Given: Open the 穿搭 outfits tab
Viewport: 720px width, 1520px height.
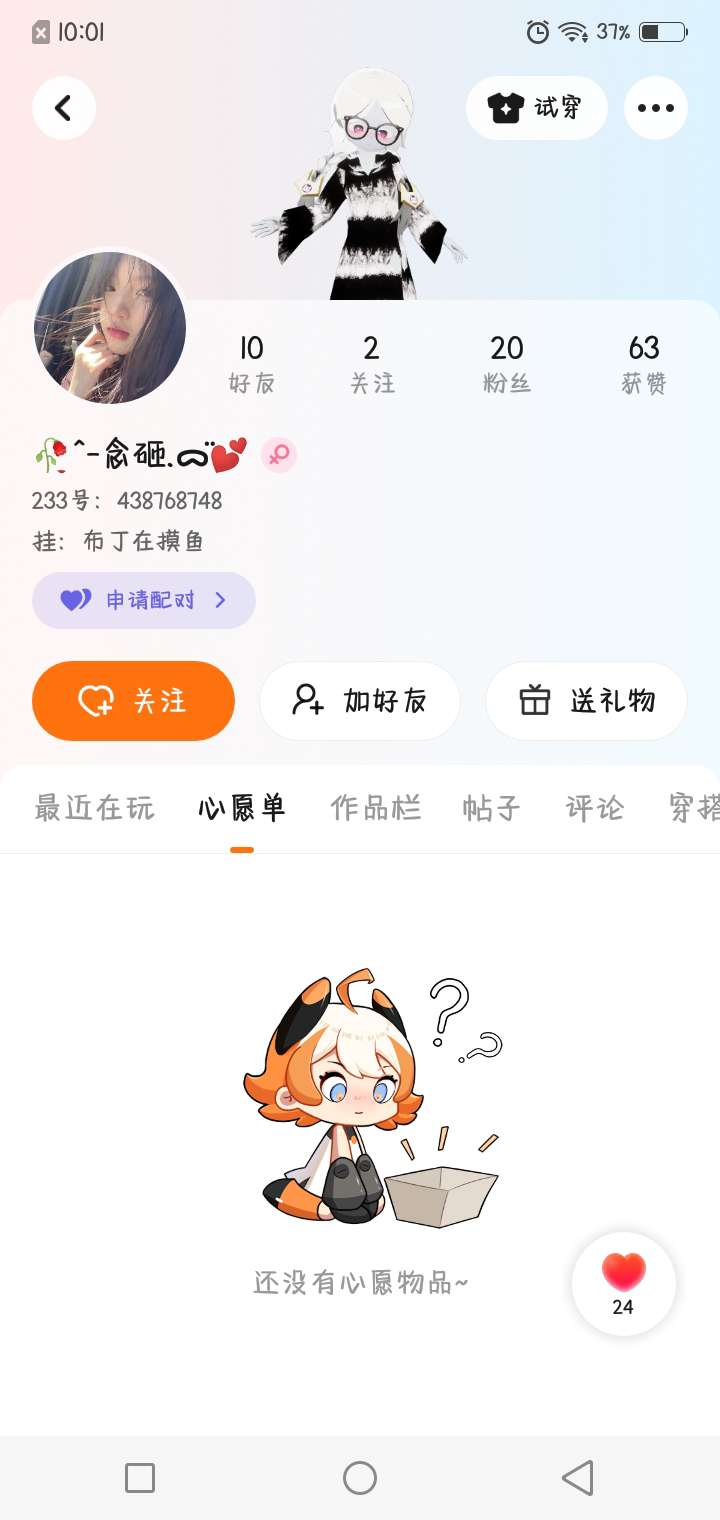Looking at the screenshot, I should pos(694,808).
